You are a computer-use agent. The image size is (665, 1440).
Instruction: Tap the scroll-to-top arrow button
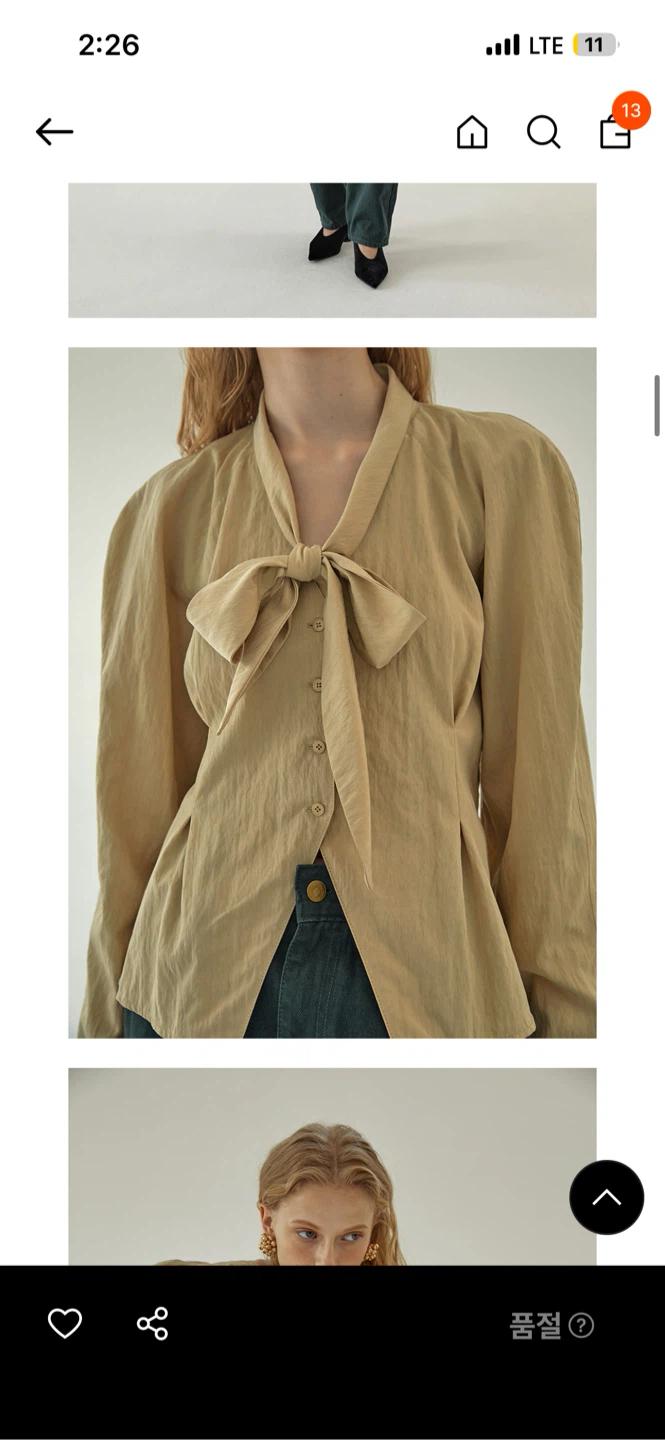click(x=607, y=1197)
